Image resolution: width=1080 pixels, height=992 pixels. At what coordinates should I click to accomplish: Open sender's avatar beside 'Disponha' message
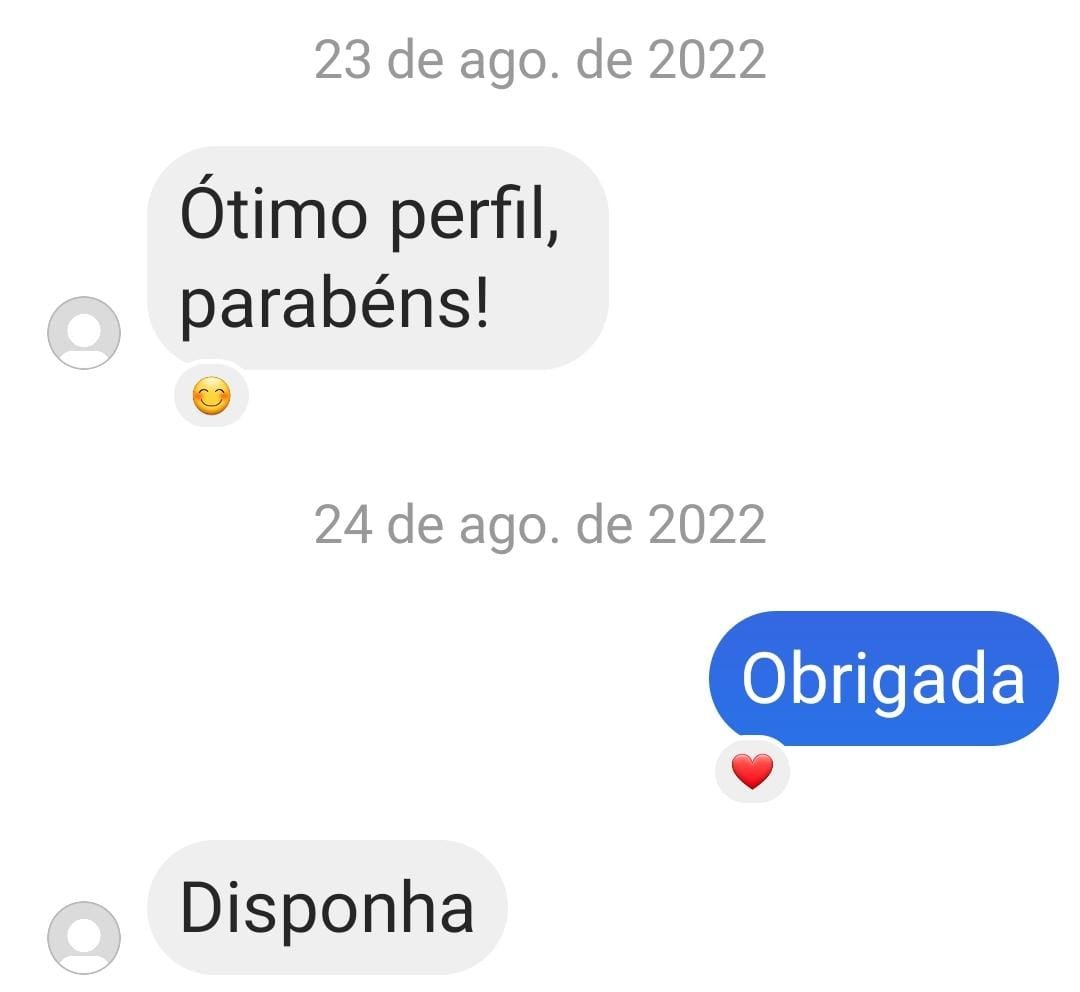coord(84,938)
